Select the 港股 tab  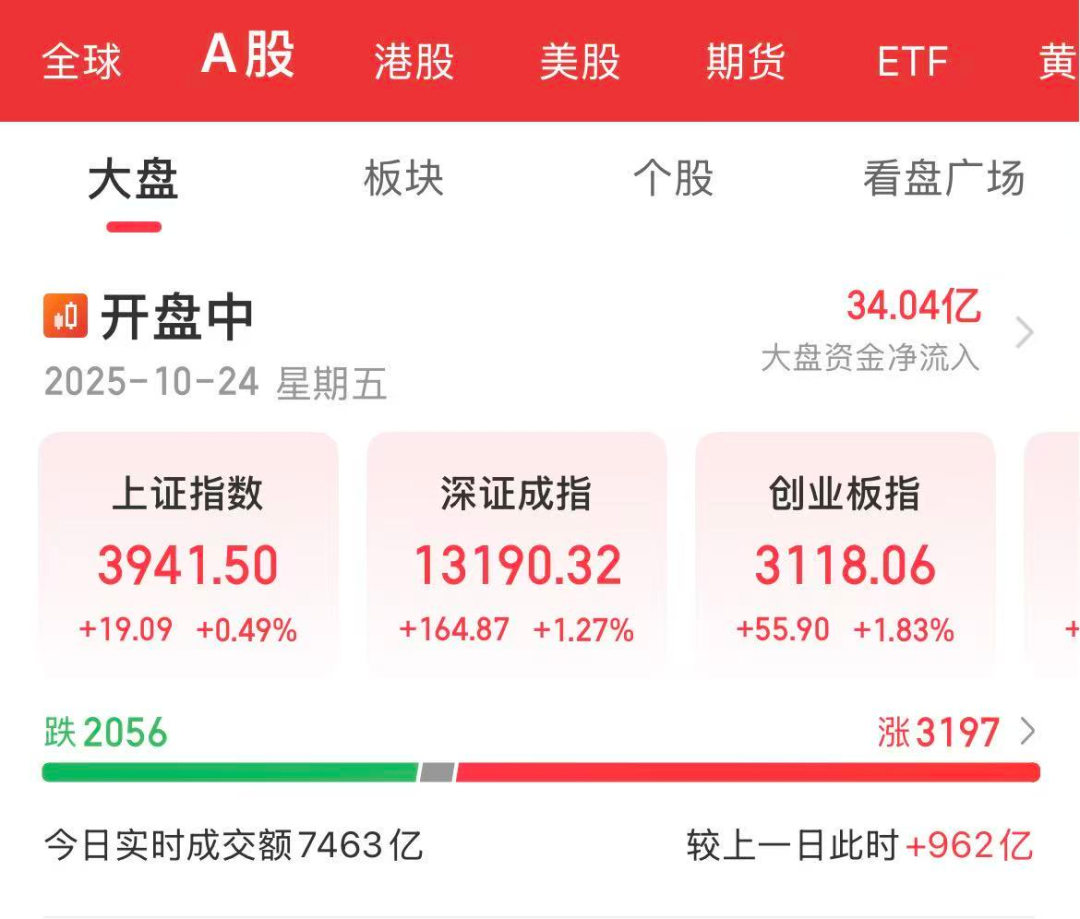(x=413, y=62)
